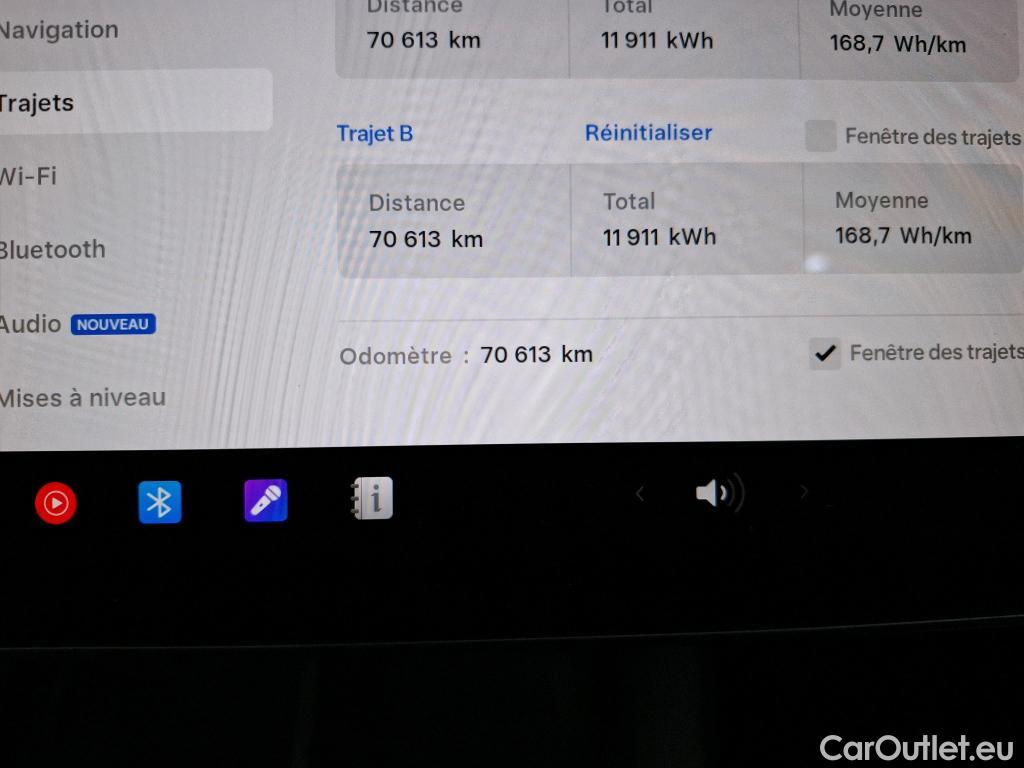
Task: Tap the volume speaker icon
Action: tap(719, 493)
